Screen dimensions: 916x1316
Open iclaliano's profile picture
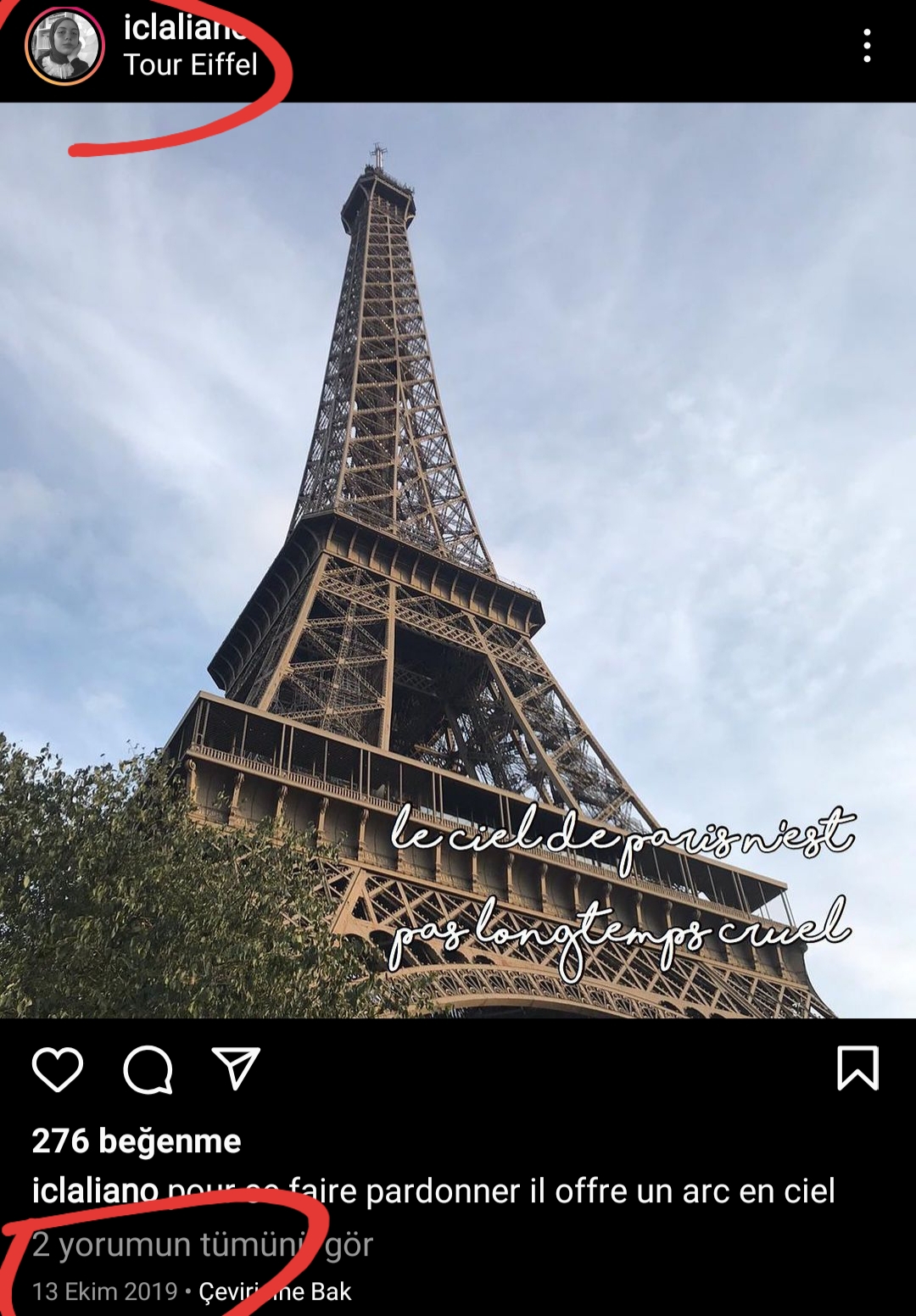click(64, 46)
